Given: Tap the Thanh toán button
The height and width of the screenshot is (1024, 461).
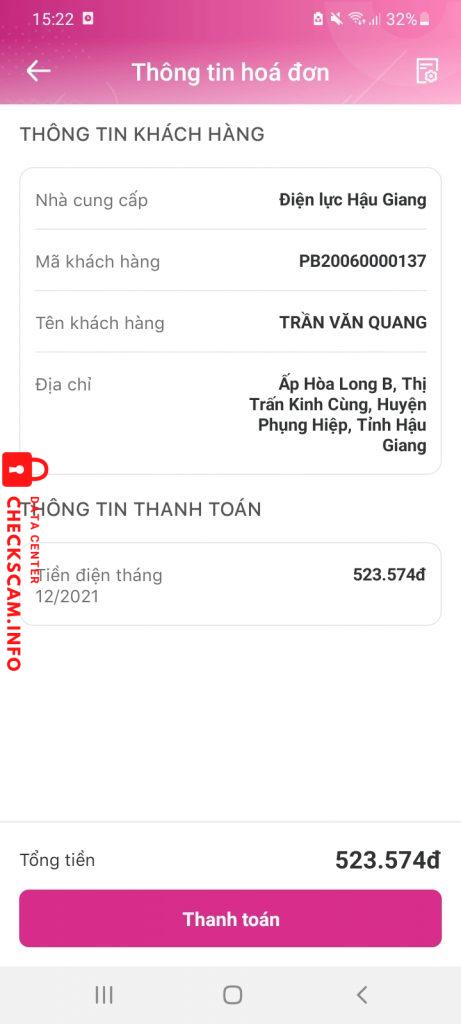Looking at the screenshot, I should tap(230, 918).
